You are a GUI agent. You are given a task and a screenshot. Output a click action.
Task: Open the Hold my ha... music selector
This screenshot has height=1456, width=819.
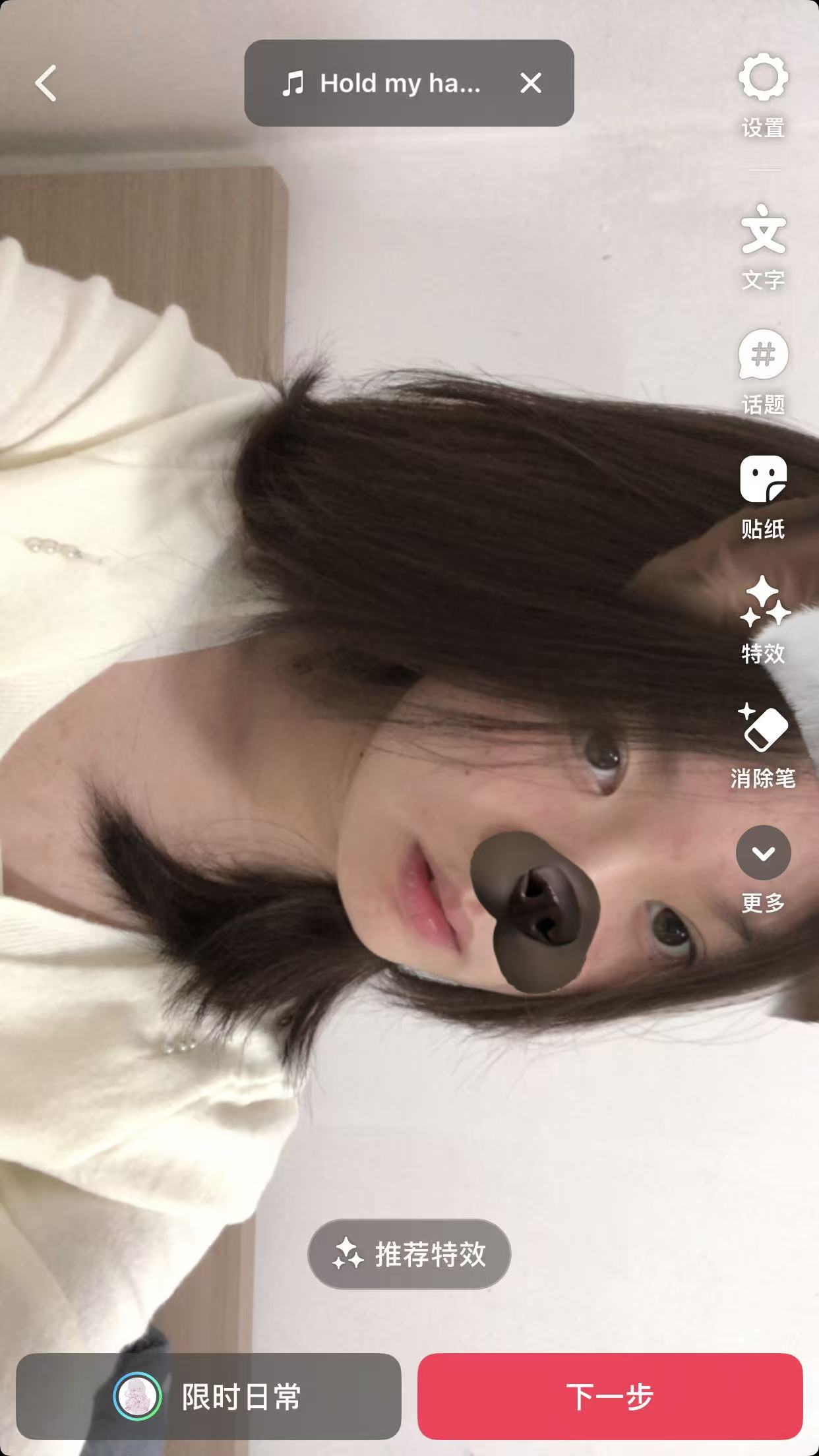pyautogui.click(x=381, y=83)
